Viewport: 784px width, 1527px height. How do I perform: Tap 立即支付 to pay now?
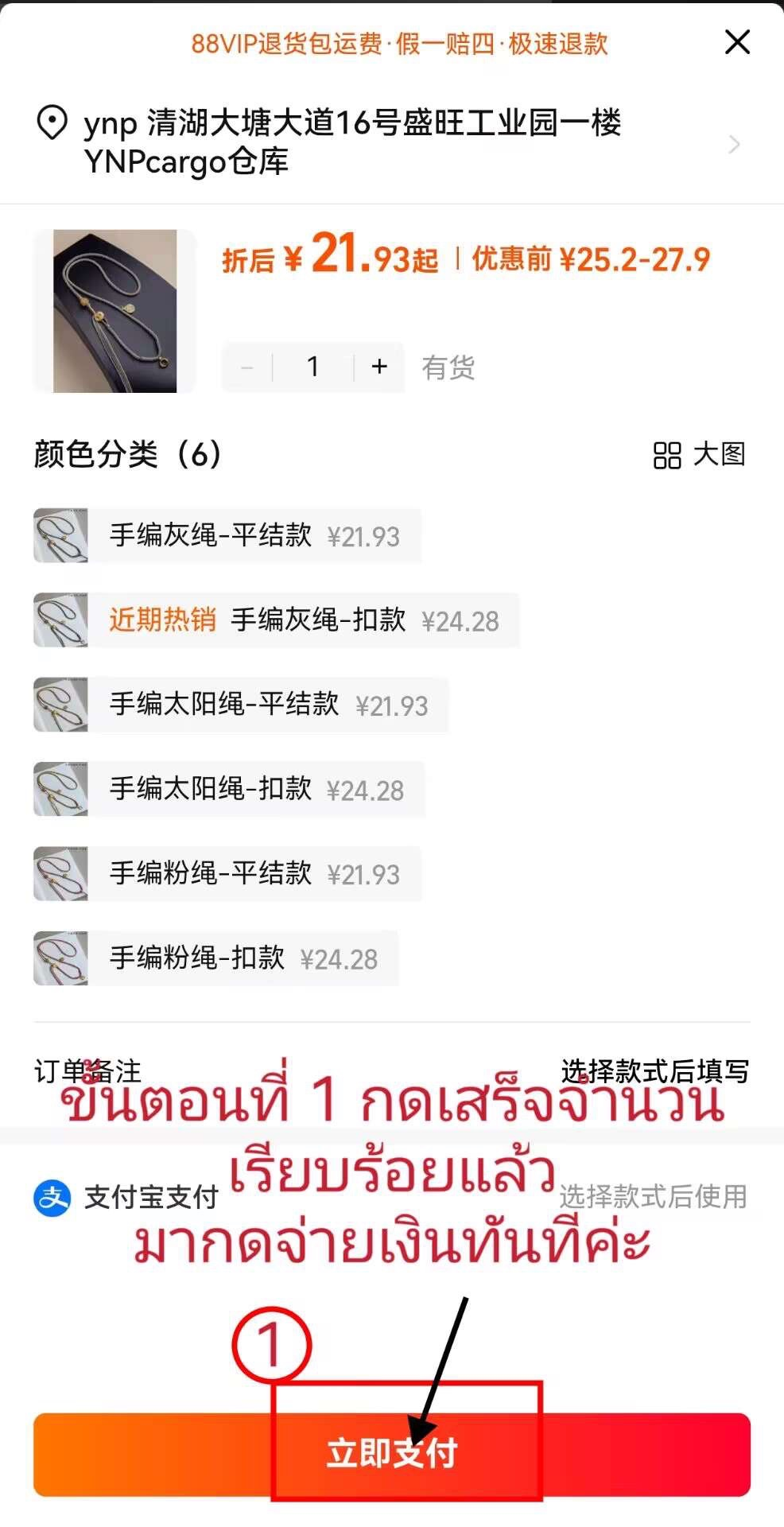click(x=391, y=1454)
